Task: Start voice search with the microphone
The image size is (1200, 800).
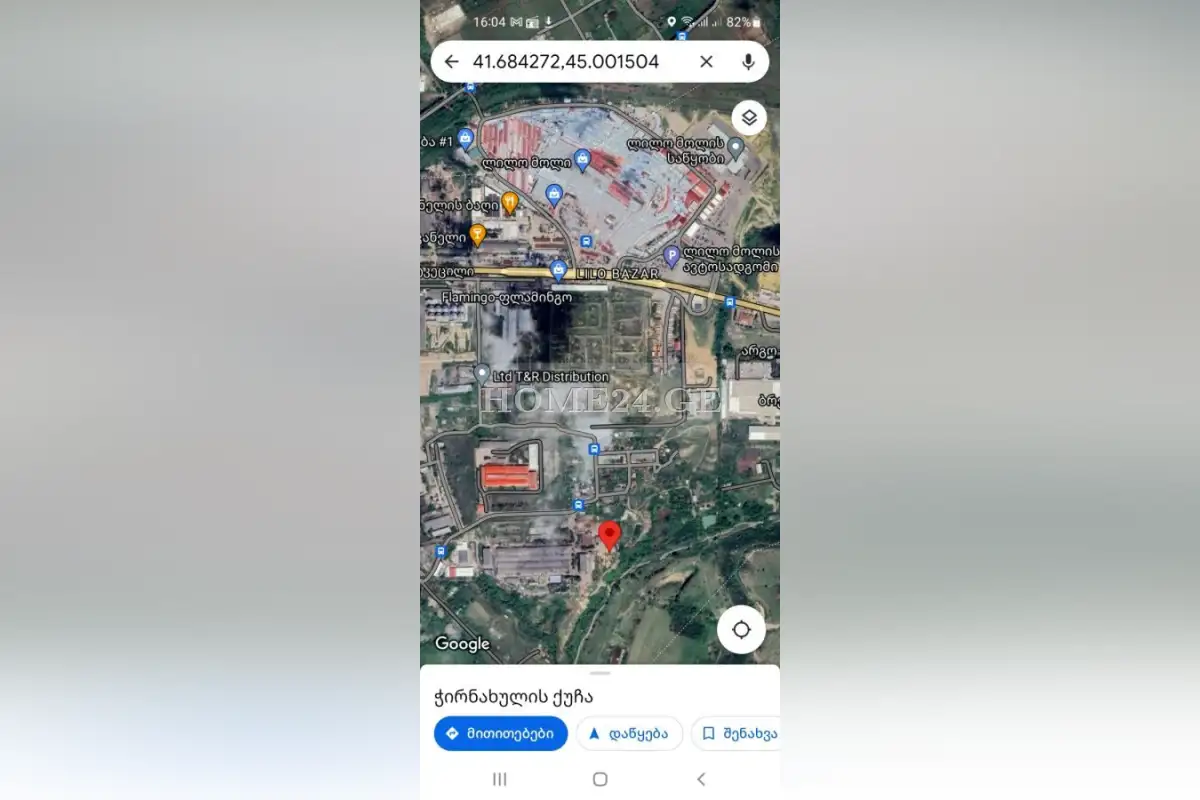Action: (x=747, y=62)
